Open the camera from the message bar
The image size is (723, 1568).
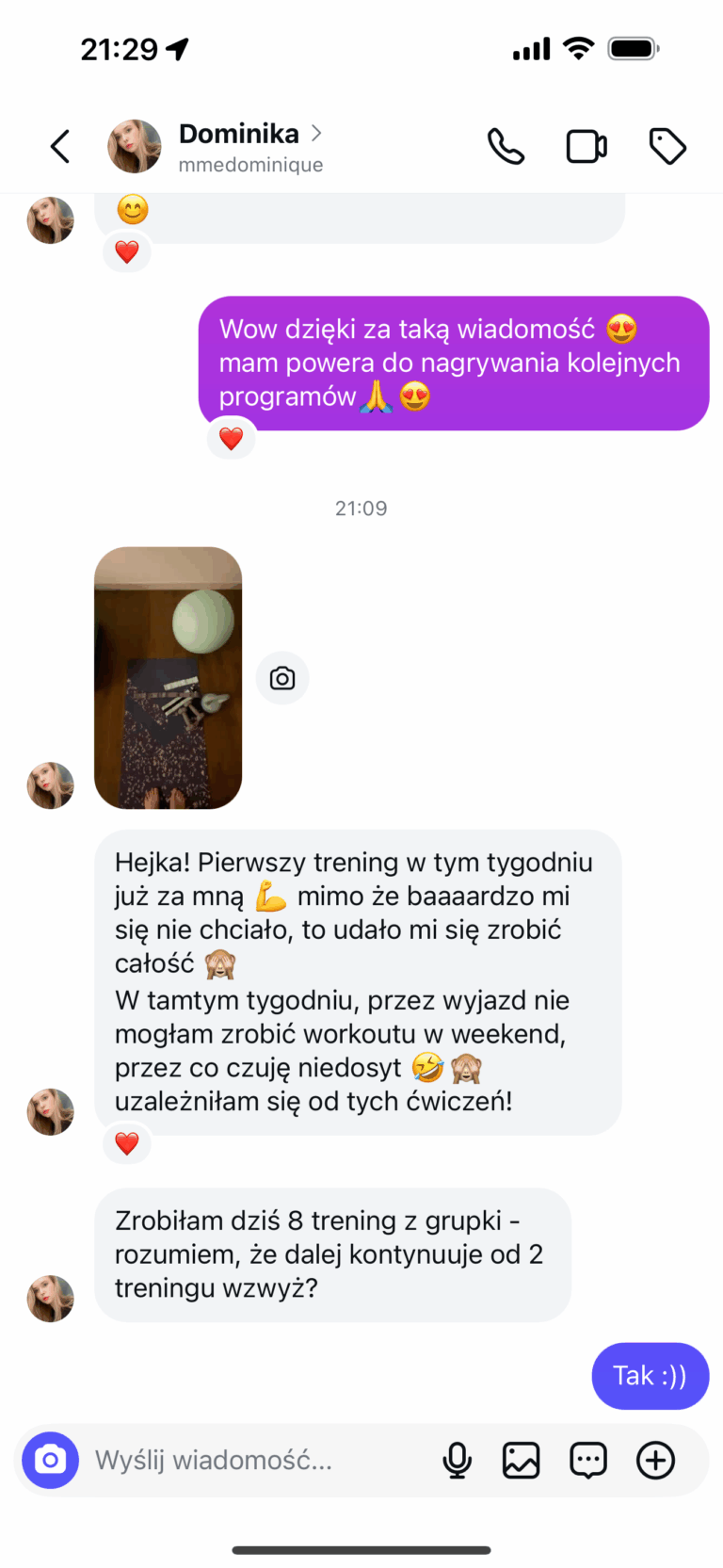[50, 1460]
